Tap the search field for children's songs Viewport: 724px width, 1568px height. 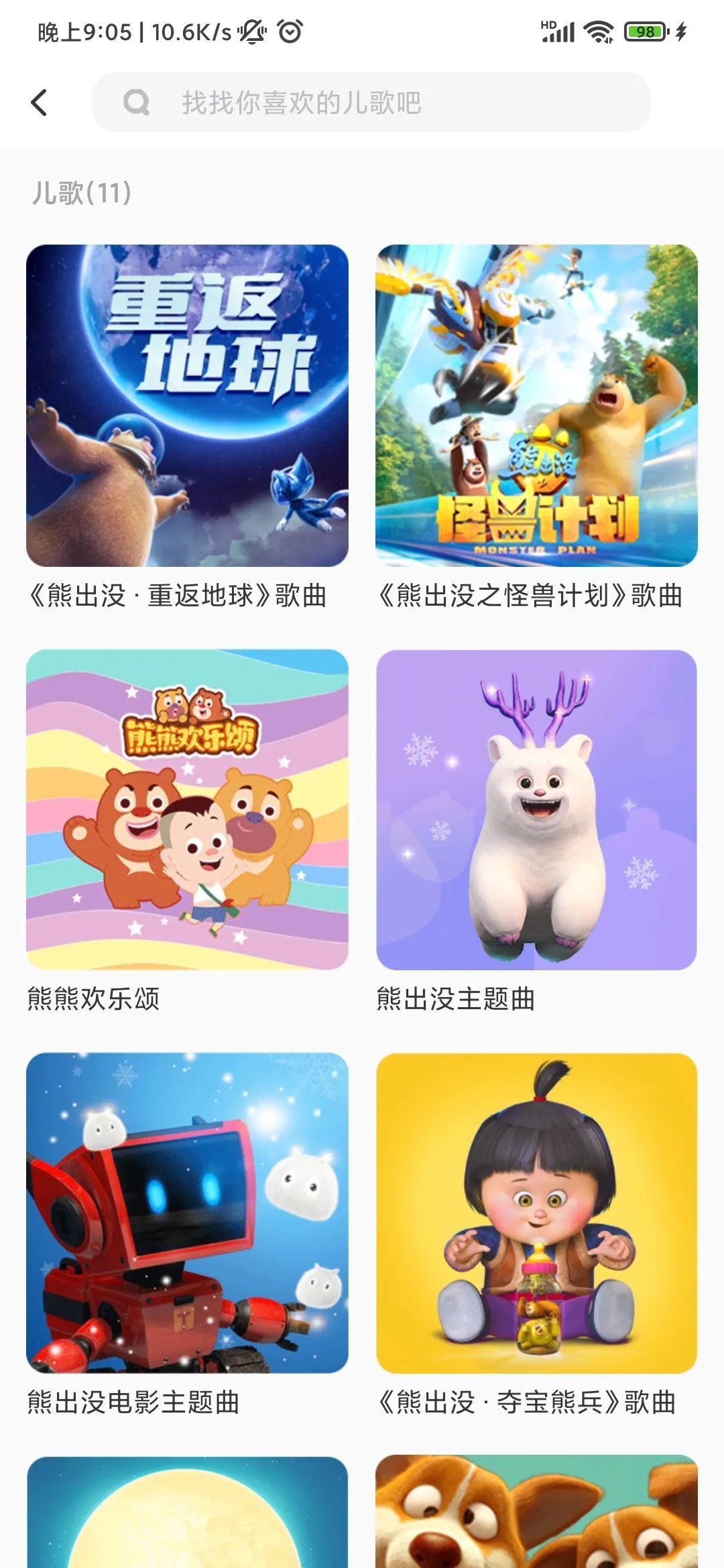(371, 103)
